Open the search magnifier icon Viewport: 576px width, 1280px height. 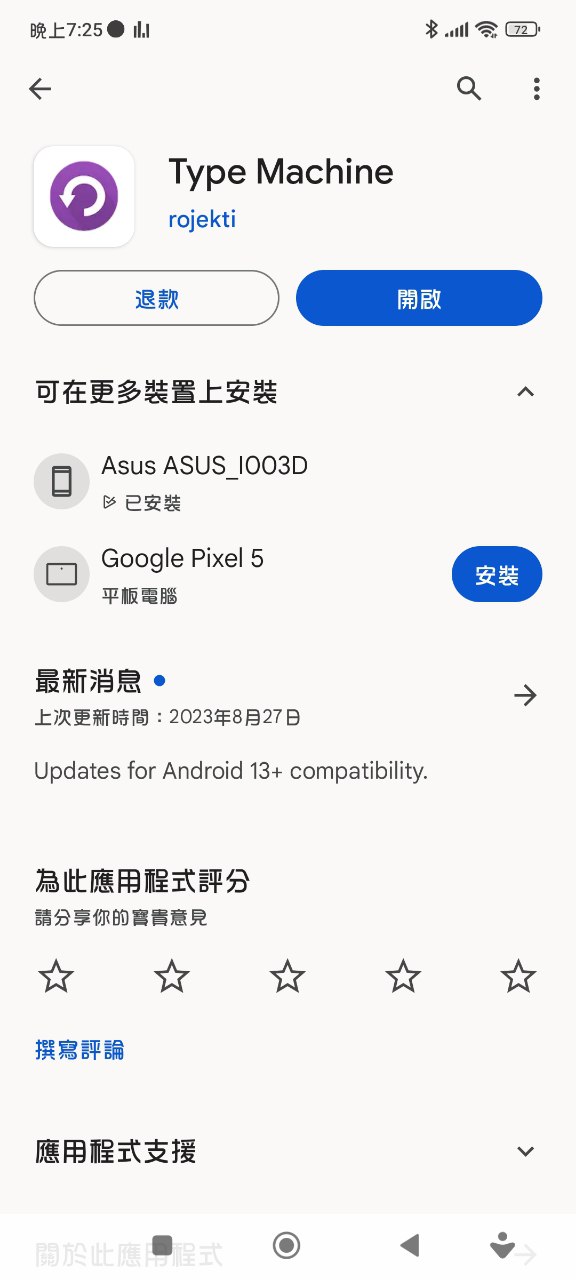pyautogui.click(x=469, y=88)
